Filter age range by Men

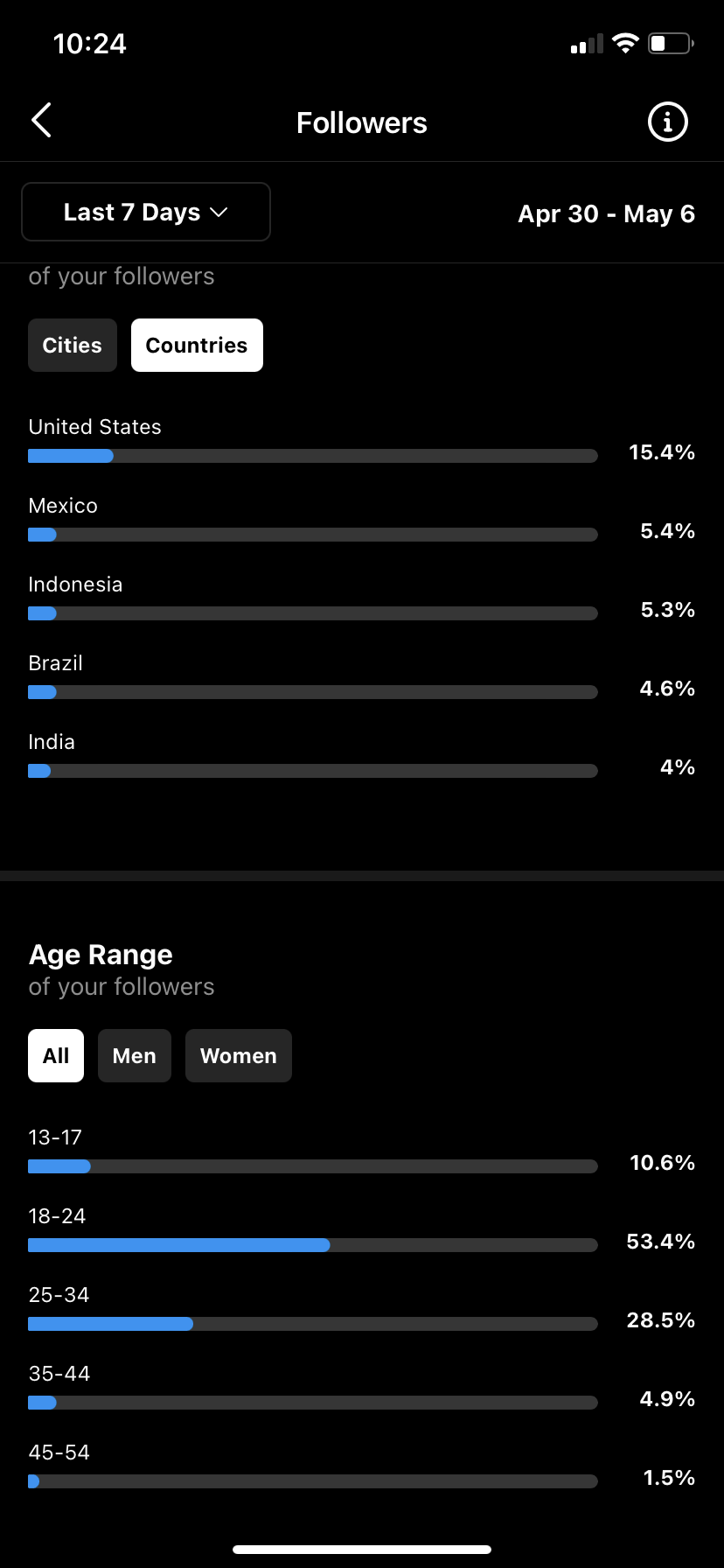click(135, 1056)
